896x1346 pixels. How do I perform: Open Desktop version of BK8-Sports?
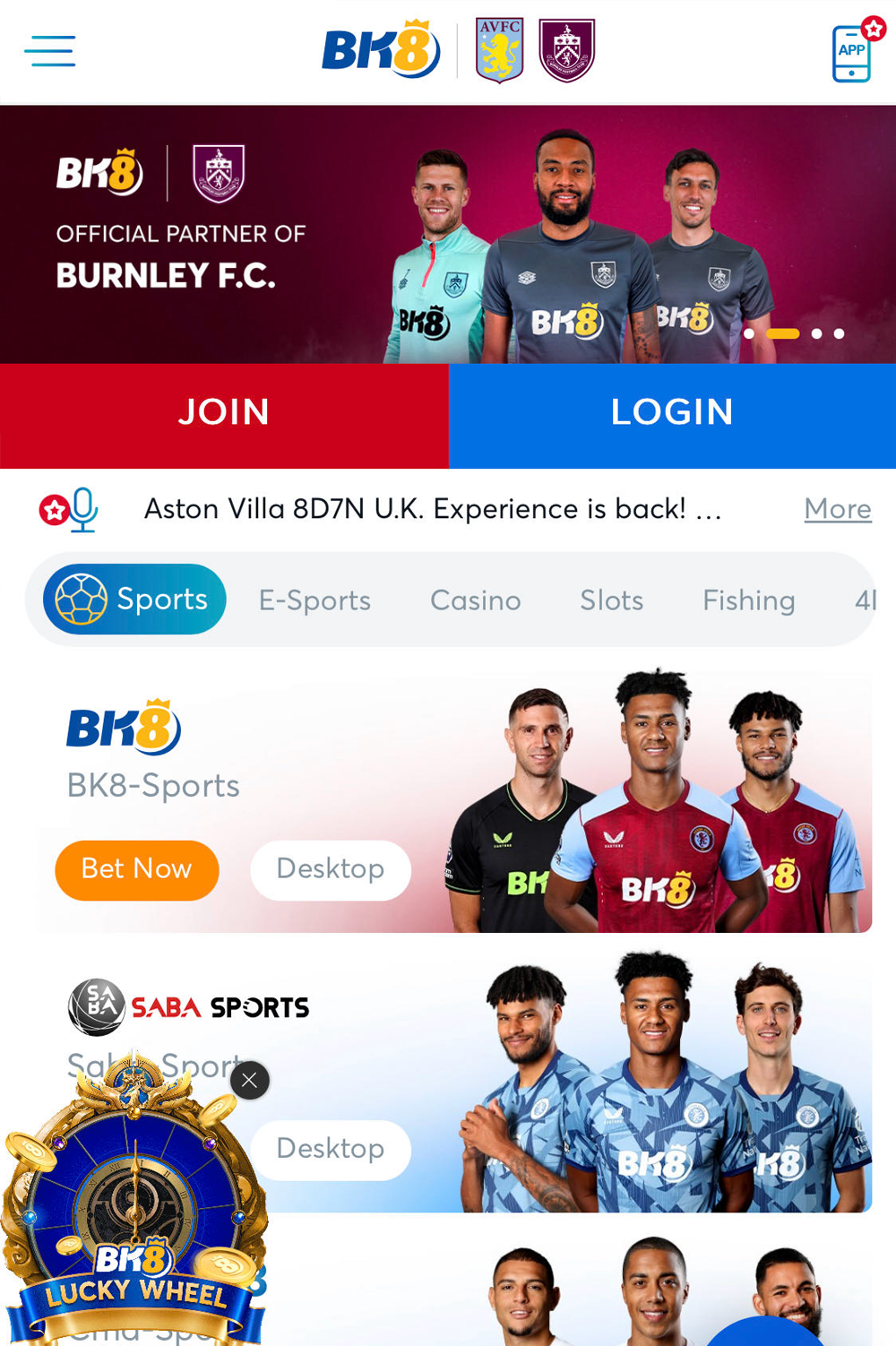pos(331,869)
